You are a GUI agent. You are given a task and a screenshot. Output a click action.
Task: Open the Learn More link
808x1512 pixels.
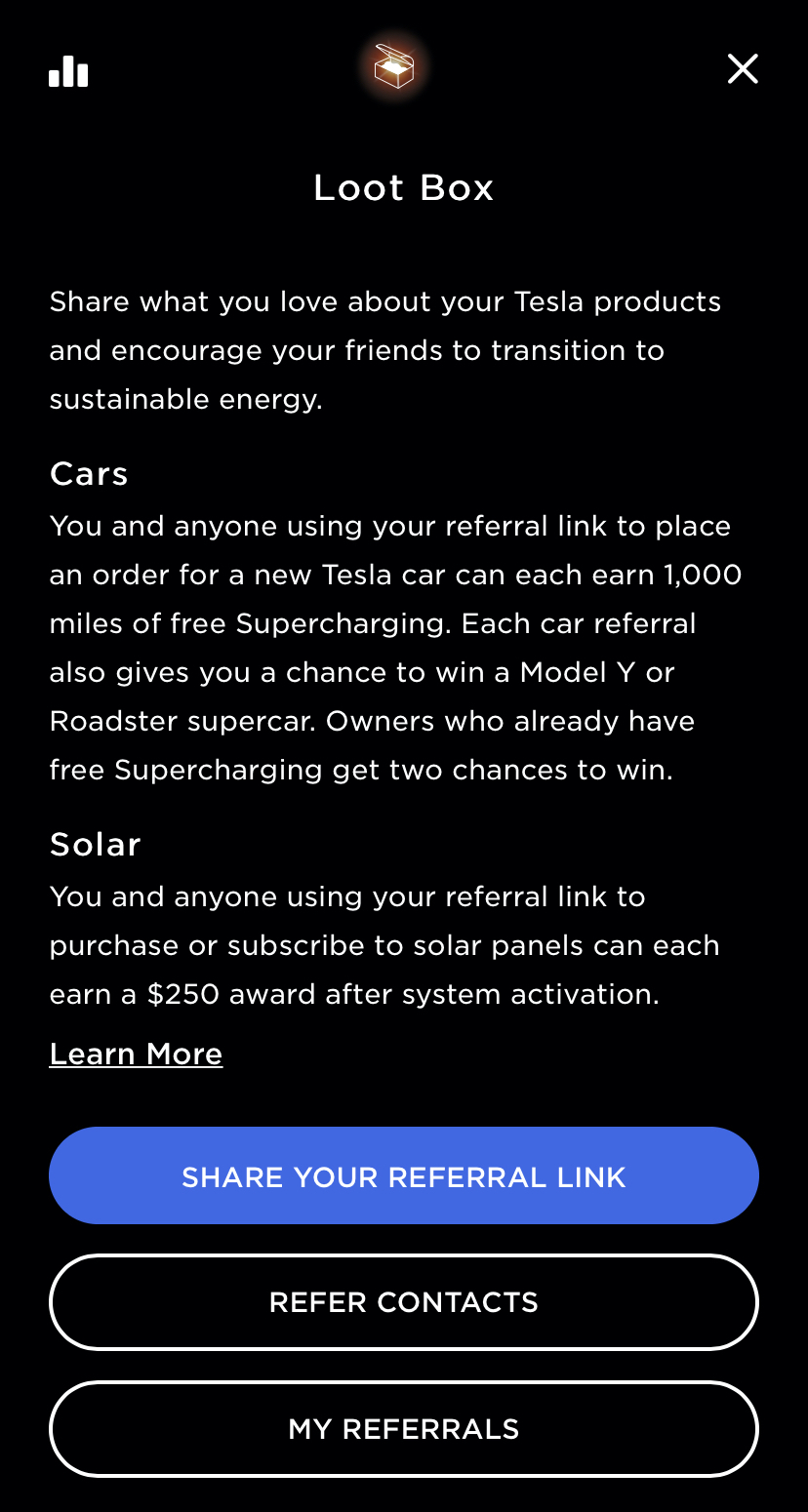tap(136, 1054)
